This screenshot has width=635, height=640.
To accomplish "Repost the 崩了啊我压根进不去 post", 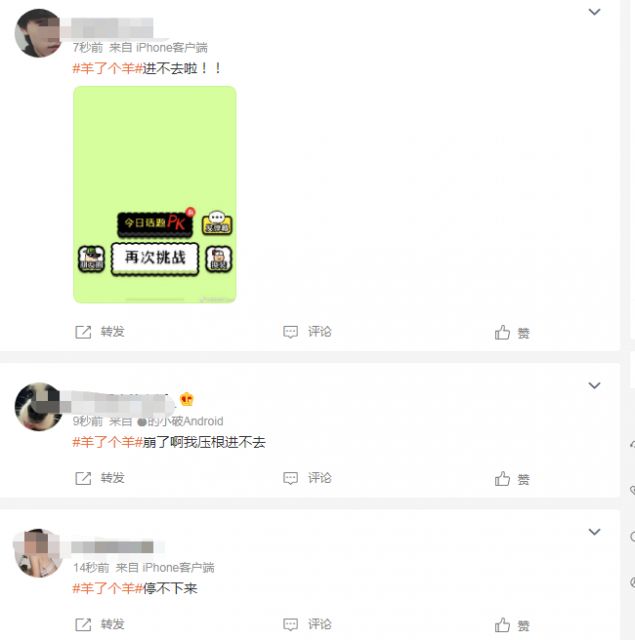I will coord(100,478).
